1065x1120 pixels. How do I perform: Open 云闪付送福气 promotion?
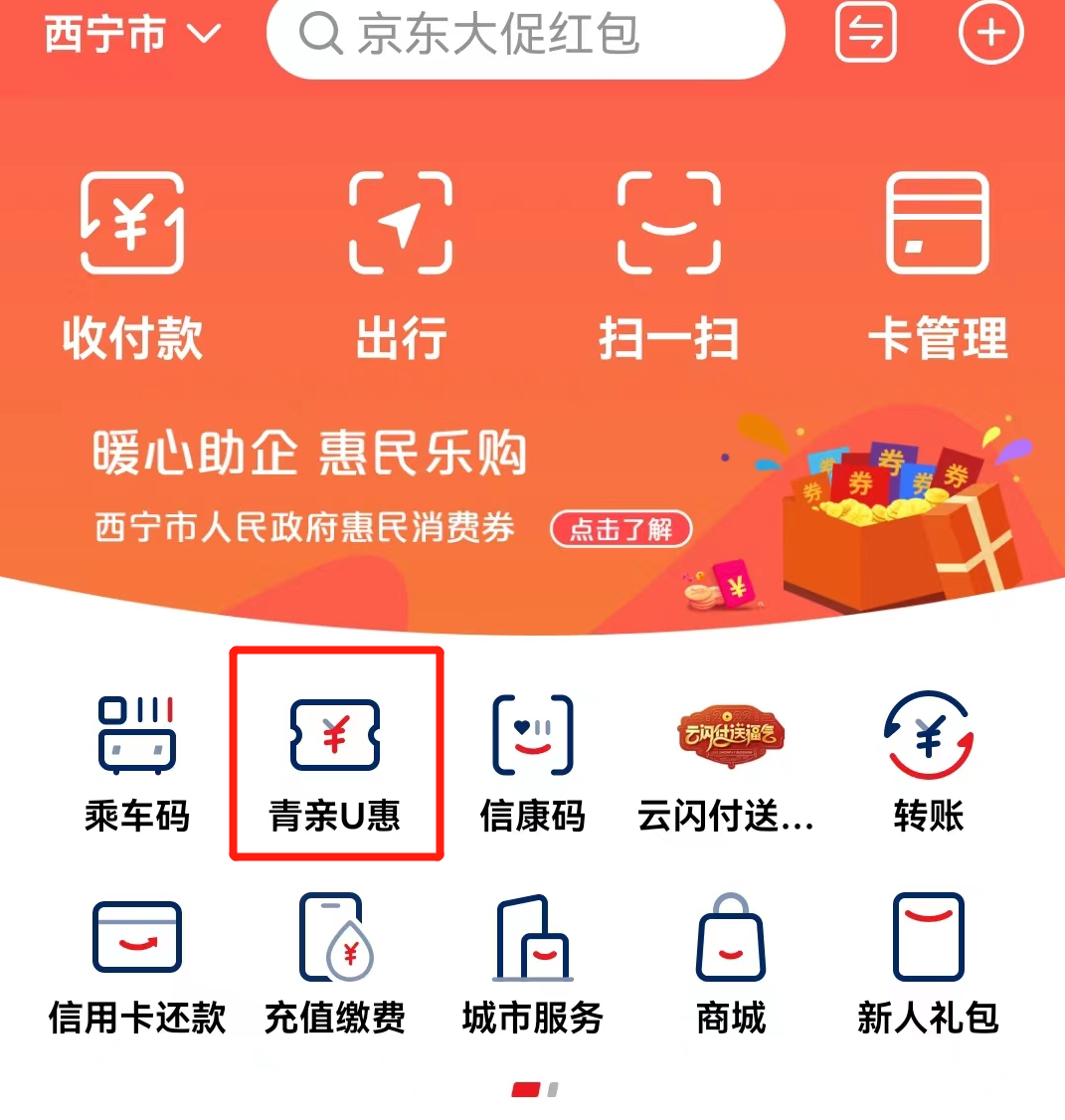click(729, 763)
